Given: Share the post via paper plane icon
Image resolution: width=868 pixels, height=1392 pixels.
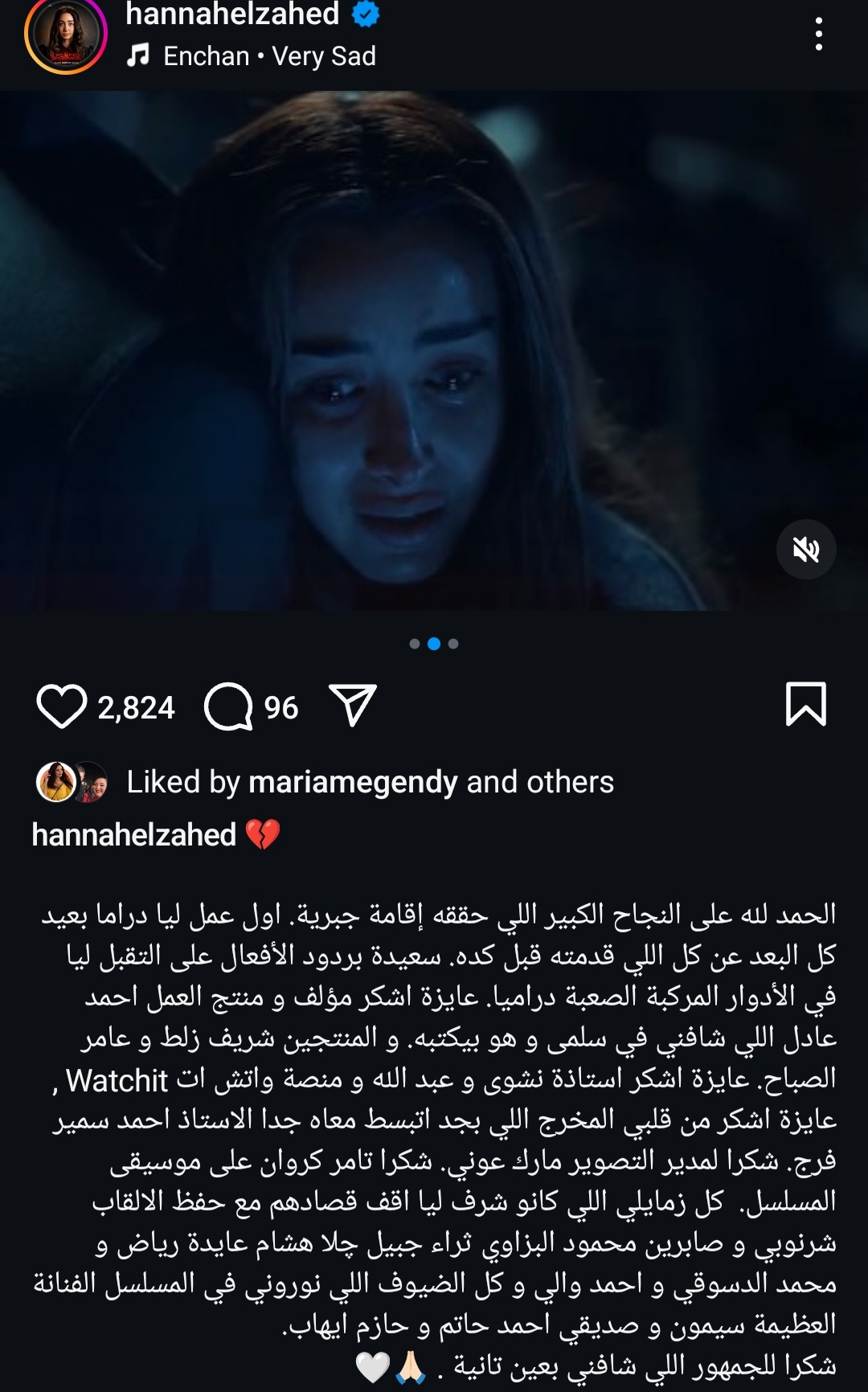Looking at the screenshot, I should (353, 706).
